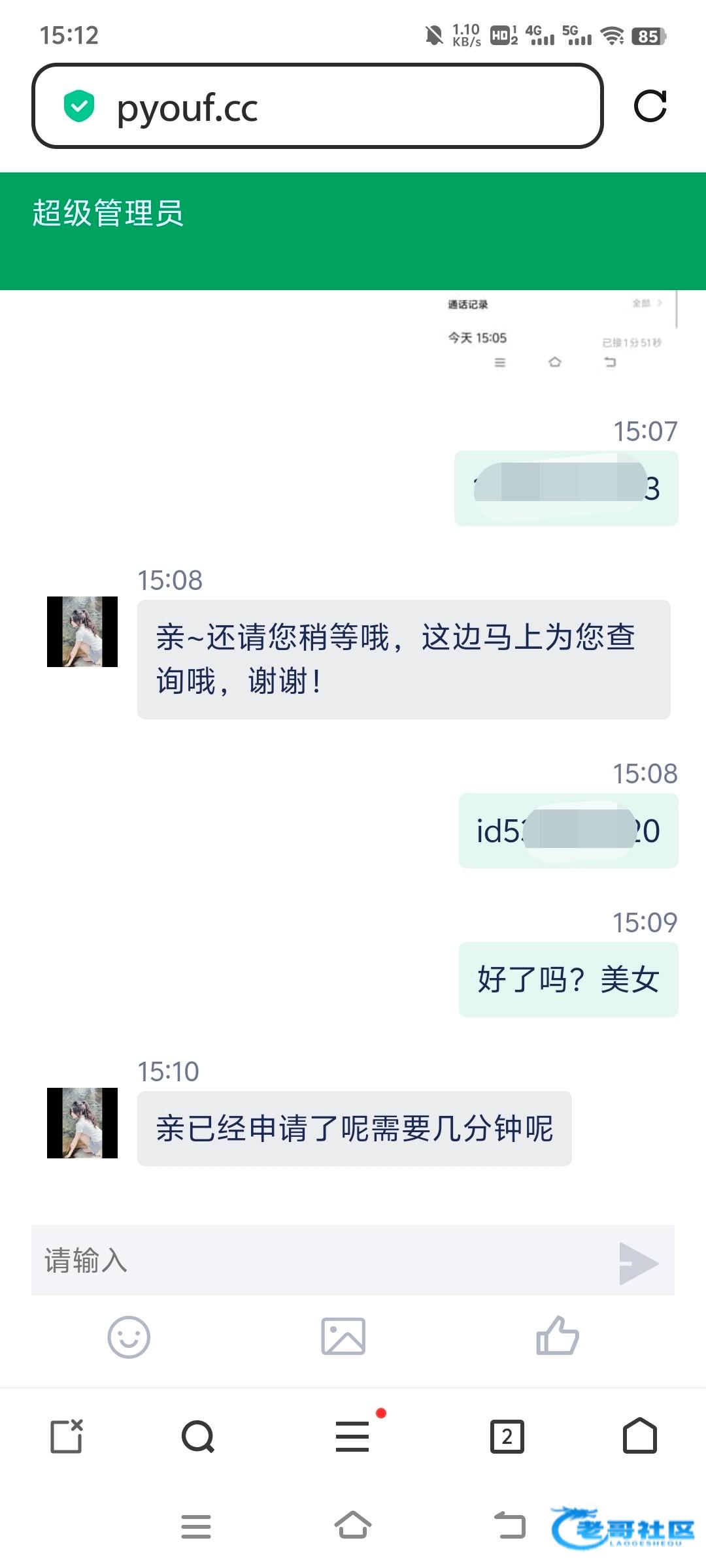Open the browser tab switcher showing 2
The image size is (706, 1568).
click(507, 1436)
